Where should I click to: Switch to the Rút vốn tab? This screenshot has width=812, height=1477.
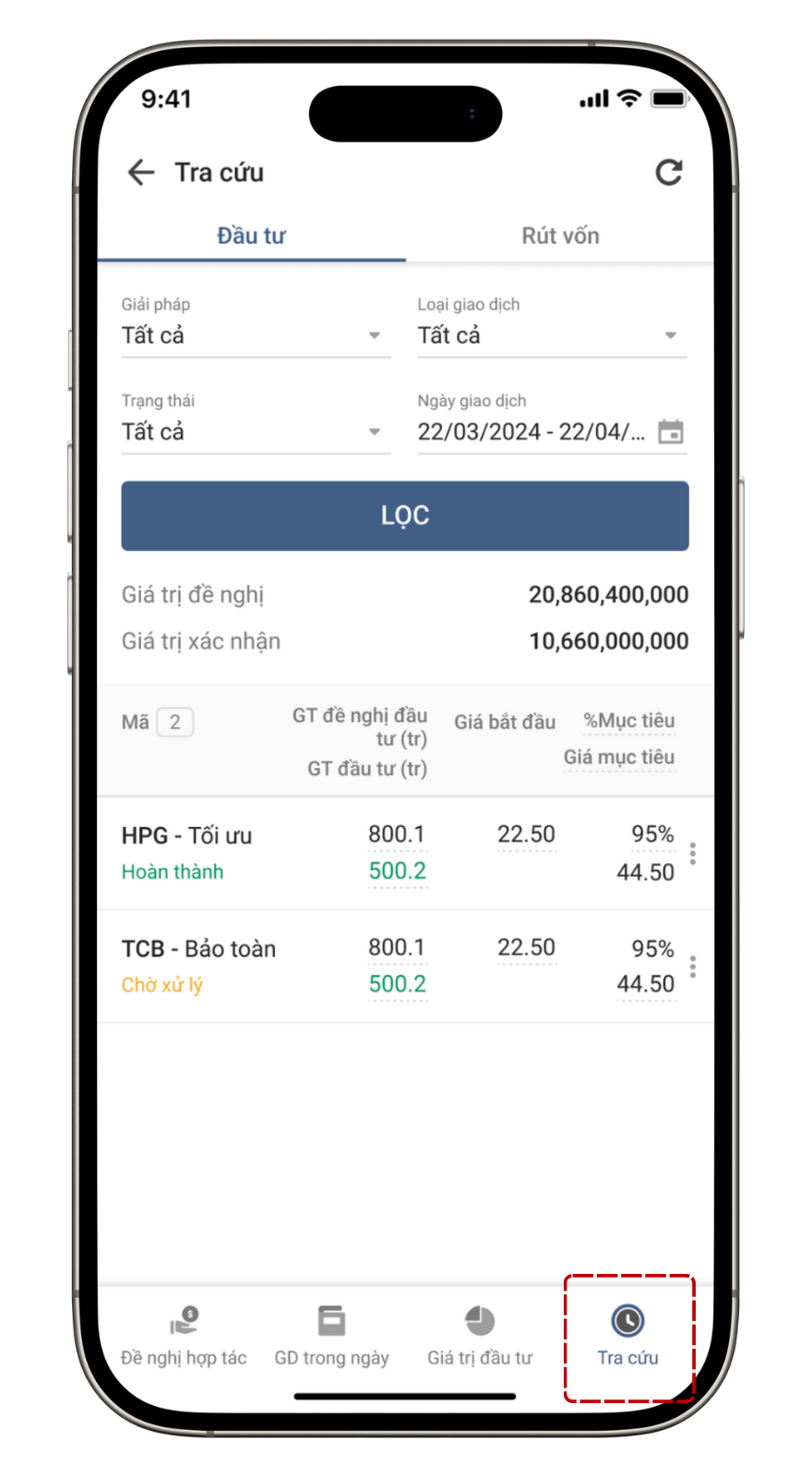560,236
